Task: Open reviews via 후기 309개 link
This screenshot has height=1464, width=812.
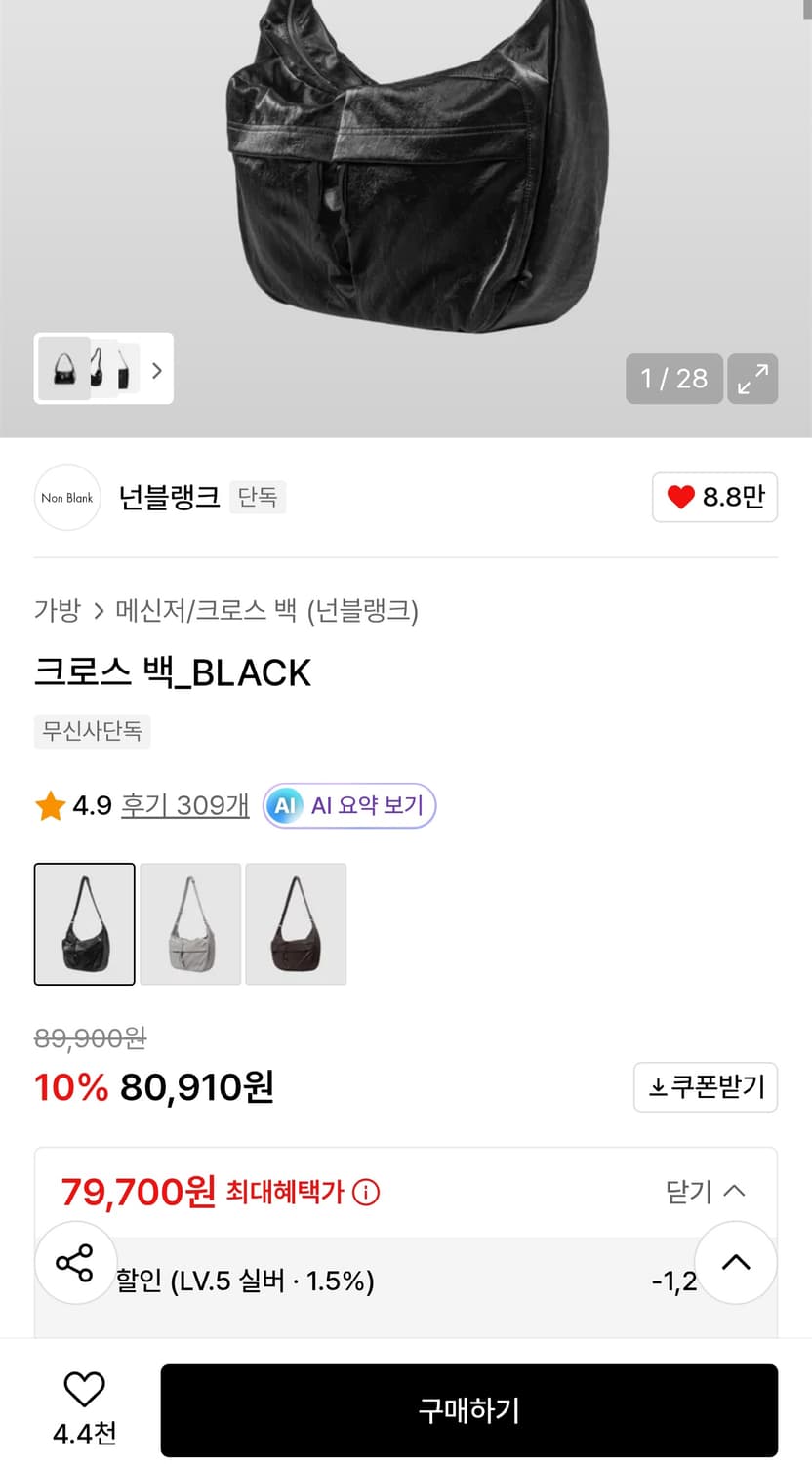Action: pos(184,806)
